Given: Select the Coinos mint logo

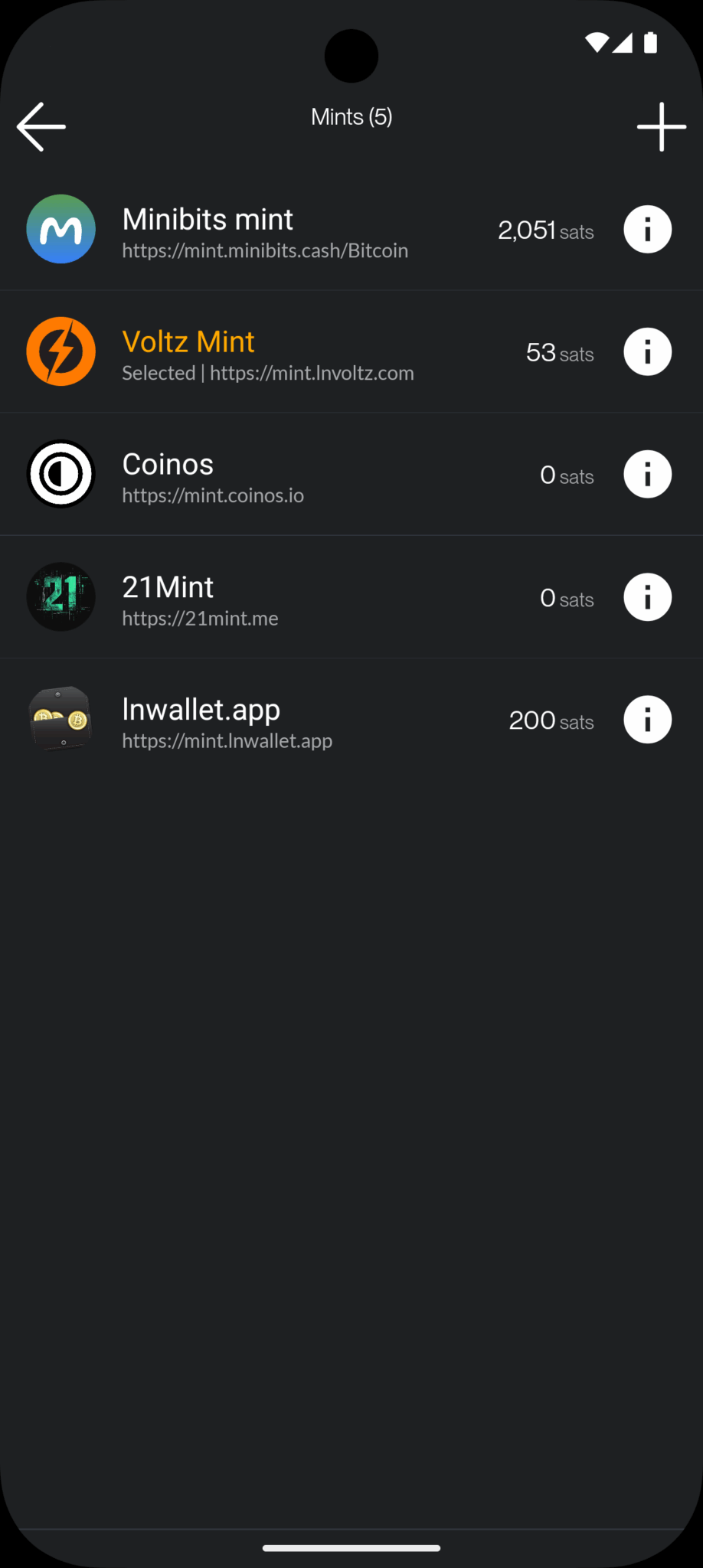Looking at the screenshot, I should click(x=60, y=474).
